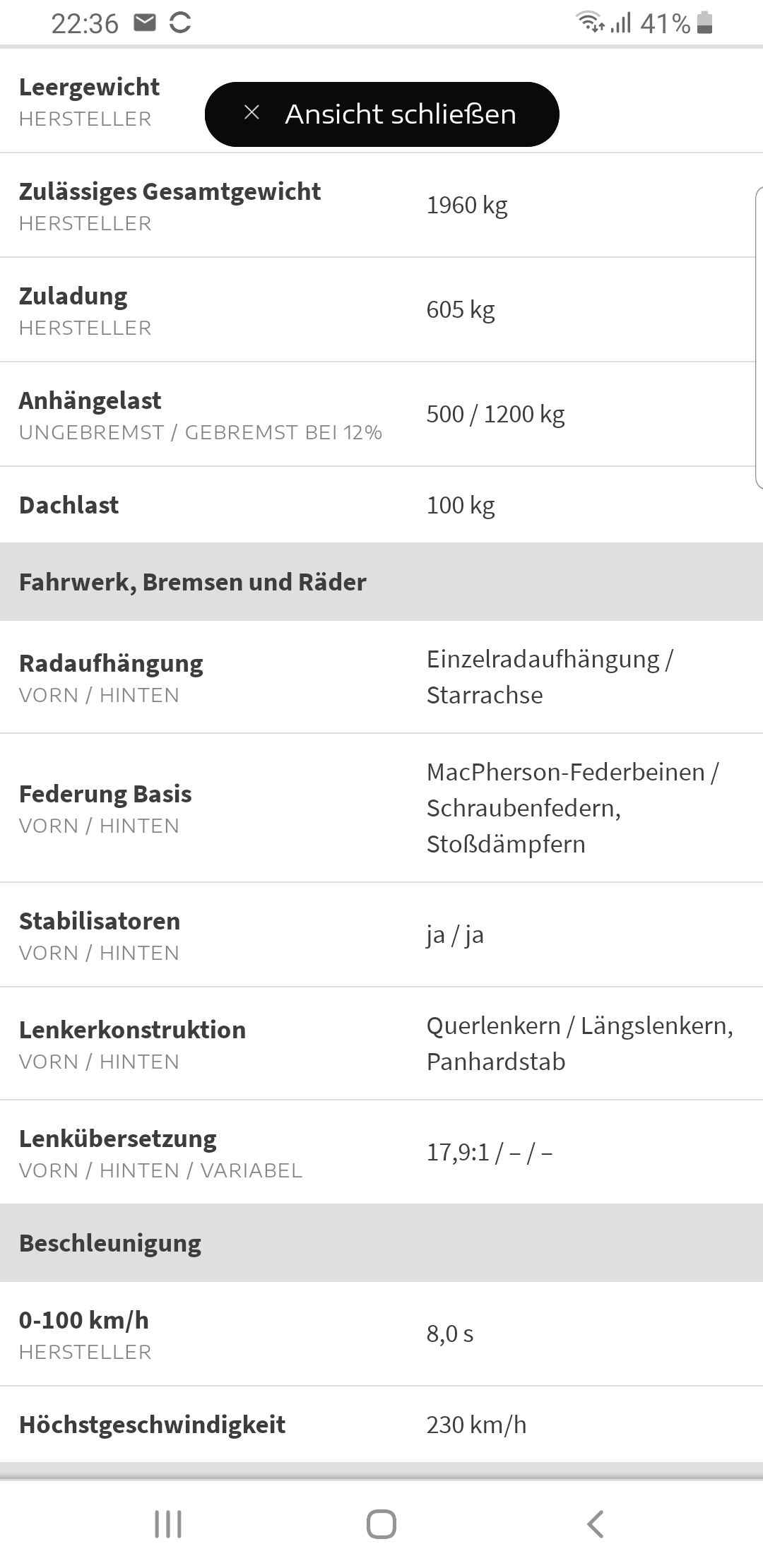
Task: Go to the home screen
Action: tap(381, 1524)
